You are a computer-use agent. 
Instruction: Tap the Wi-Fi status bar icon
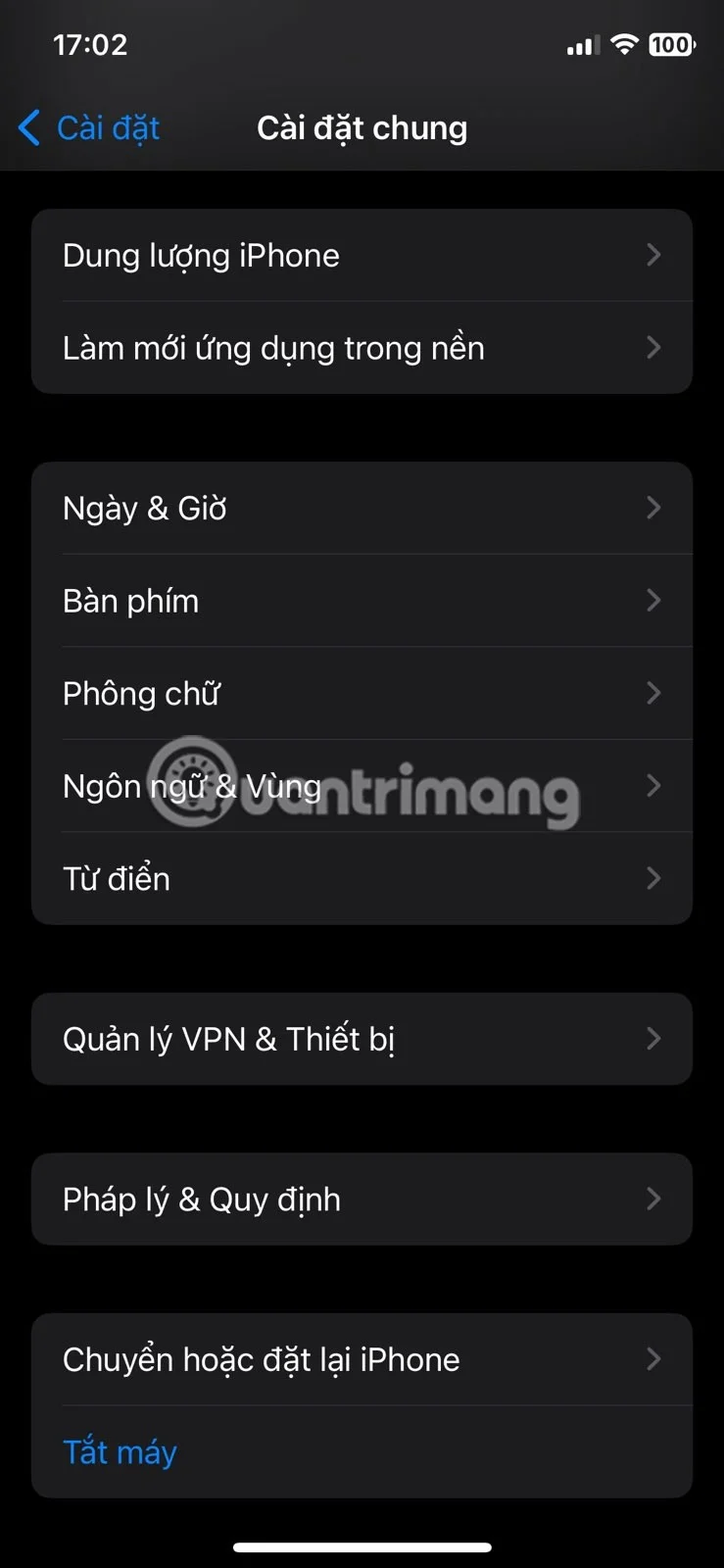coord(624,44)
